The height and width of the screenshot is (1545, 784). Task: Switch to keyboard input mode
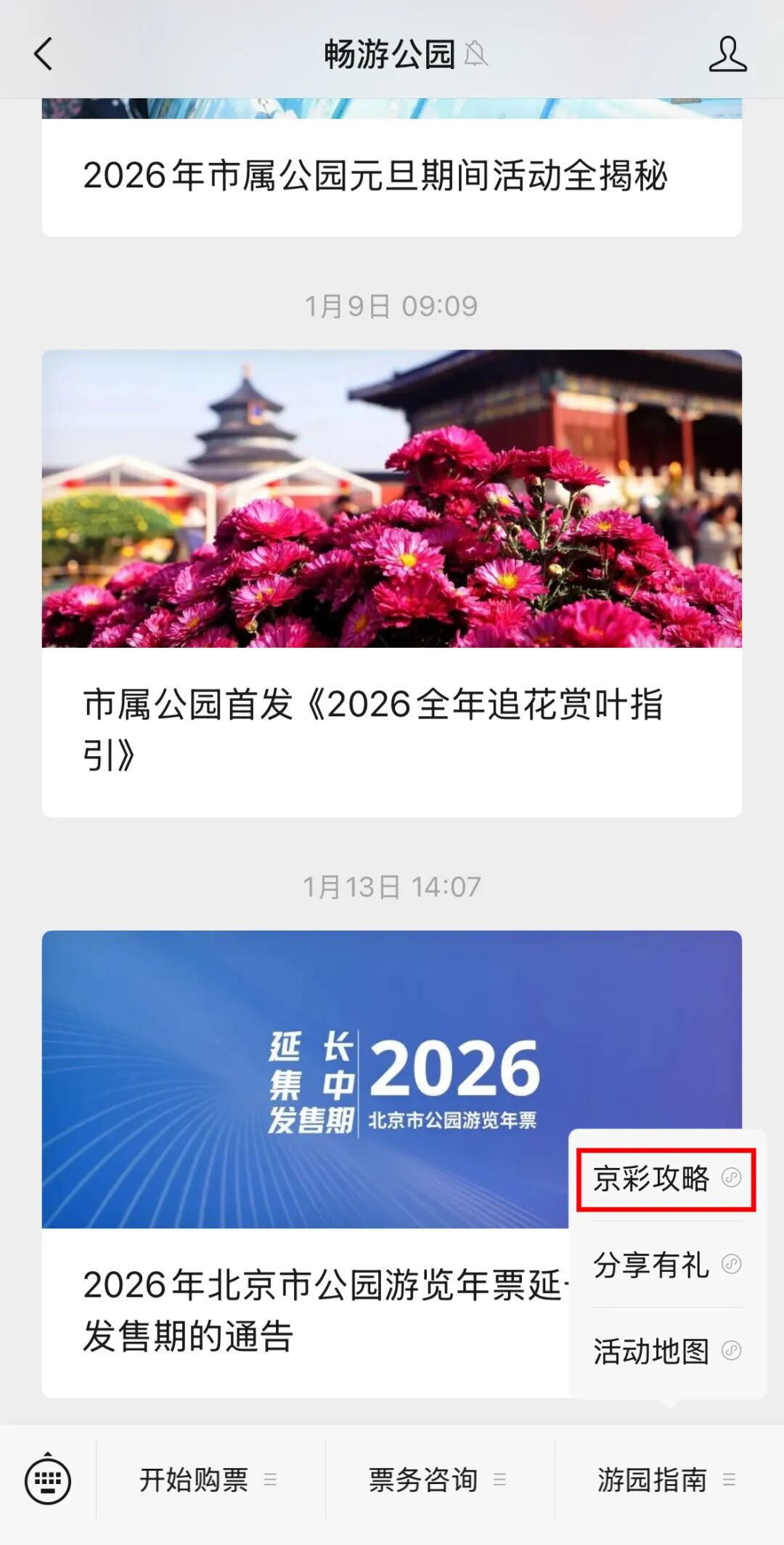tap(48, 1480)
